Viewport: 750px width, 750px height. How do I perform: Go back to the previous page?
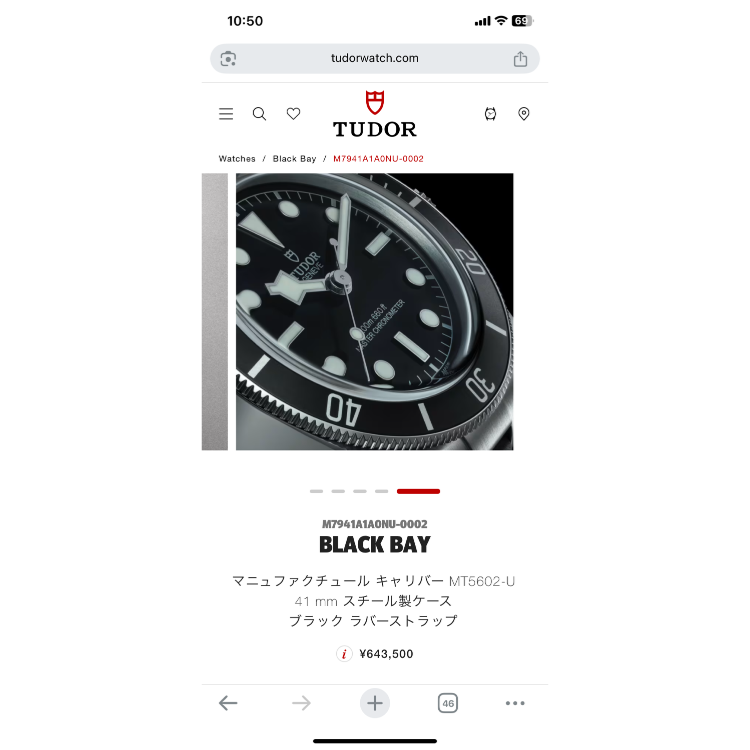coord(228,703)
